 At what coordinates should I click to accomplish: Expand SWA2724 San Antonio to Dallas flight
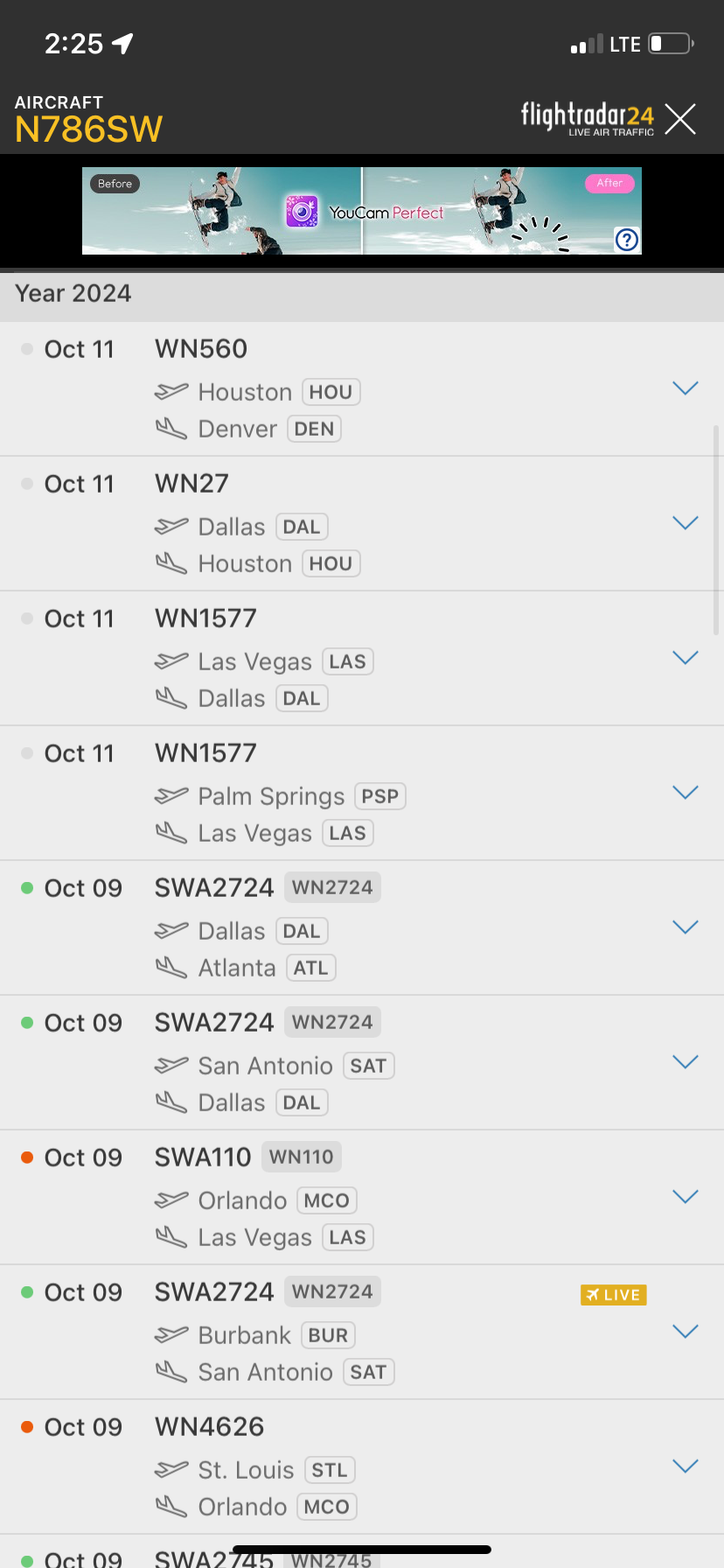pos(685,1061)
